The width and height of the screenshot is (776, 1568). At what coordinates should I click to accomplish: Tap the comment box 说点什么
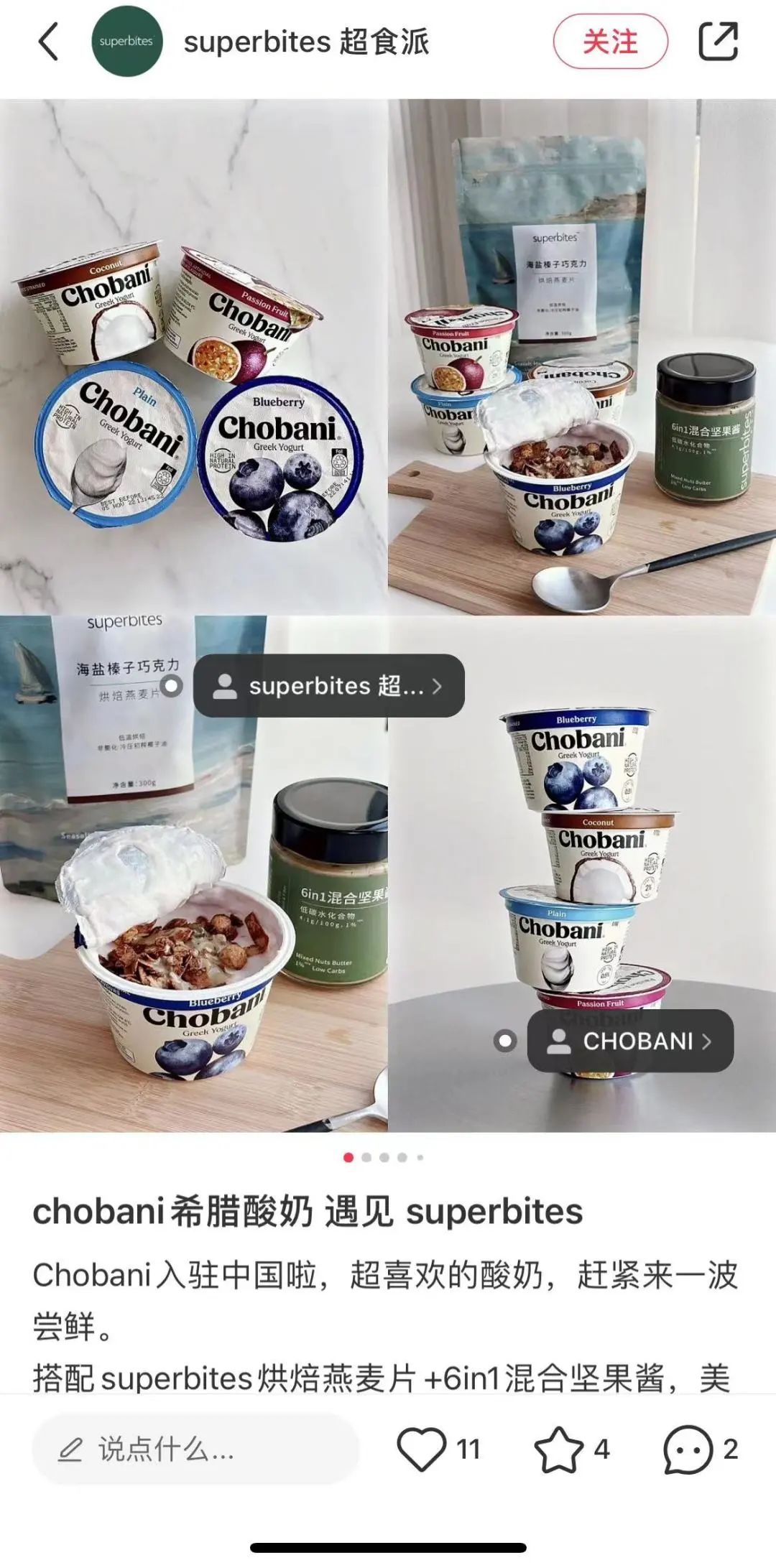(194, 1449)
